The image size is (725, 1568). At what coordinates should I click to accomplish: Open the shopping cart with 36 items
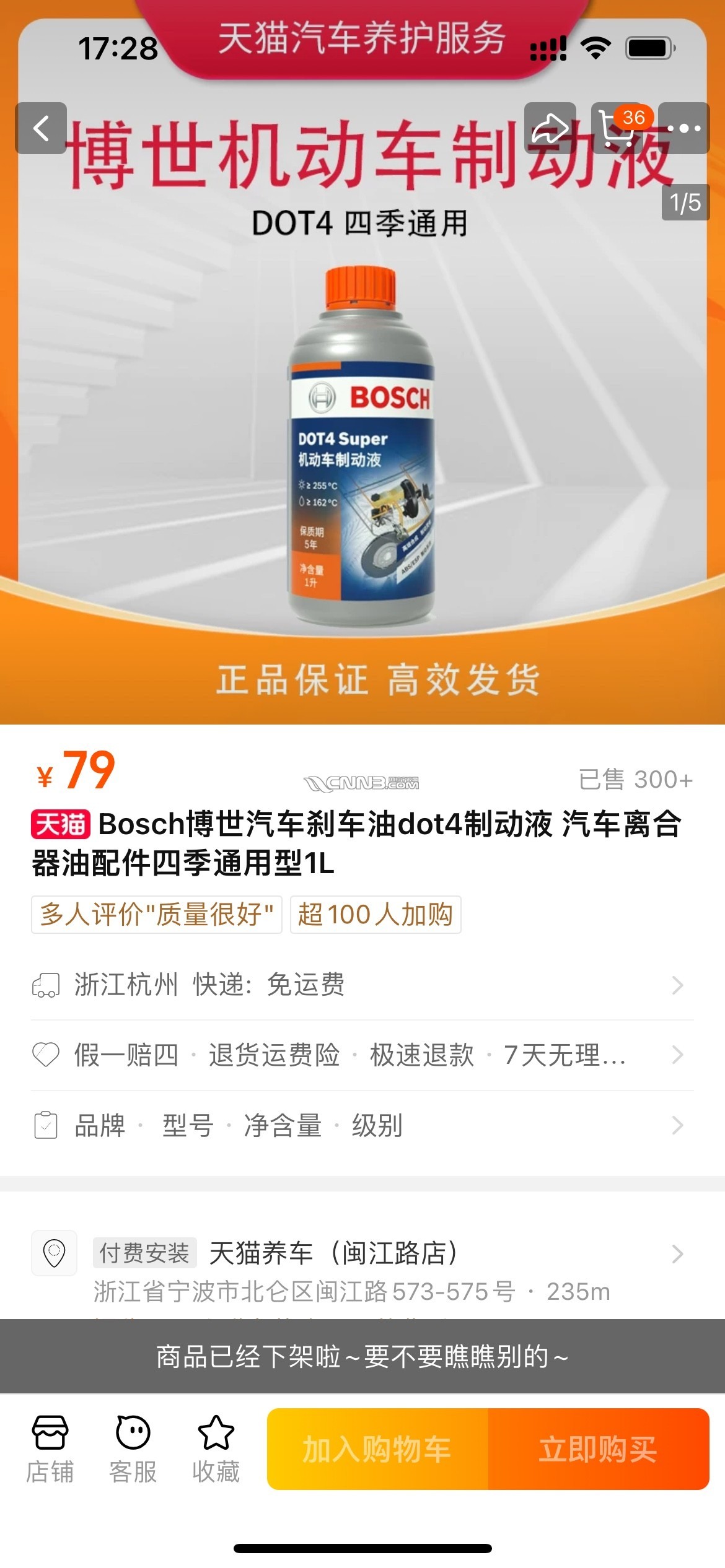(622, 128)
